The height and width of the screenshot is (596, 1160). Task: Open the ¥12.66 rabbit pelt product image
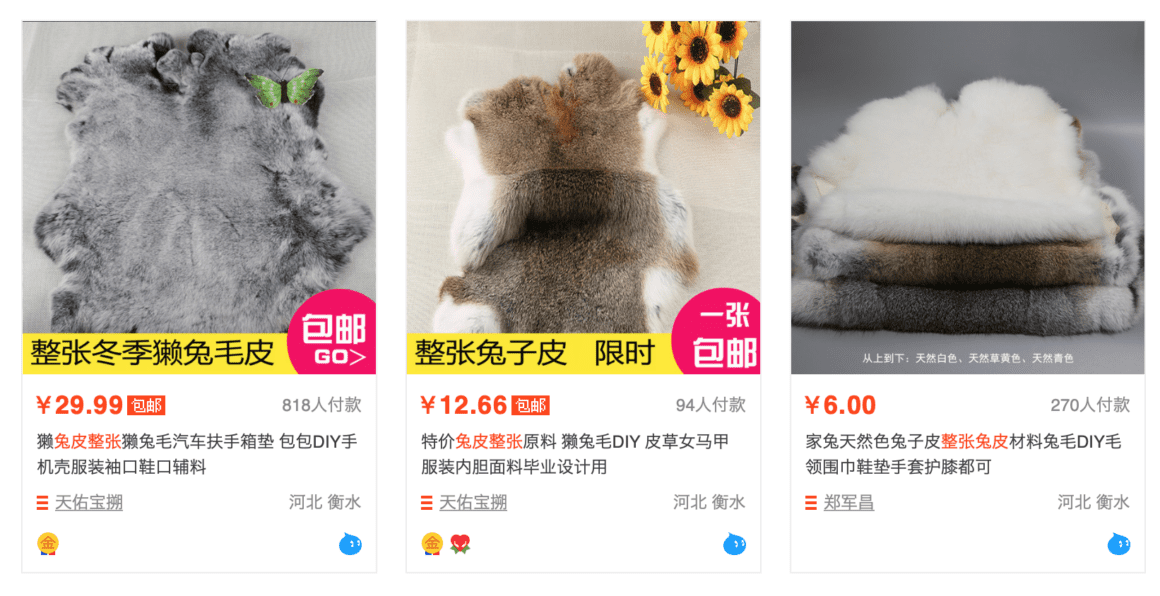[583, 198]
